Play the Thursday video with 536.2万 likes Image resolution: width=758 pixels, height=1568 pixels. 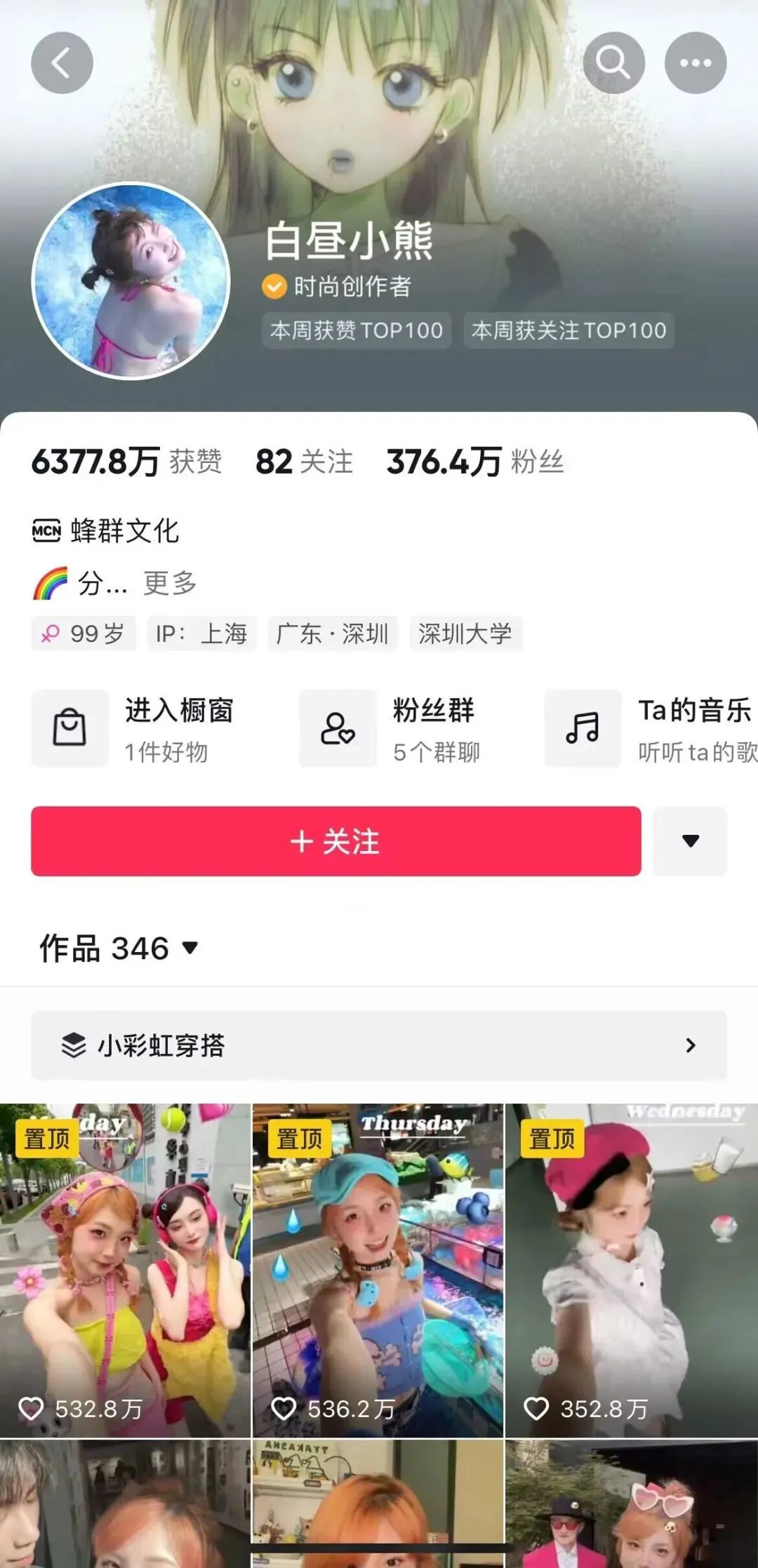378,1270
